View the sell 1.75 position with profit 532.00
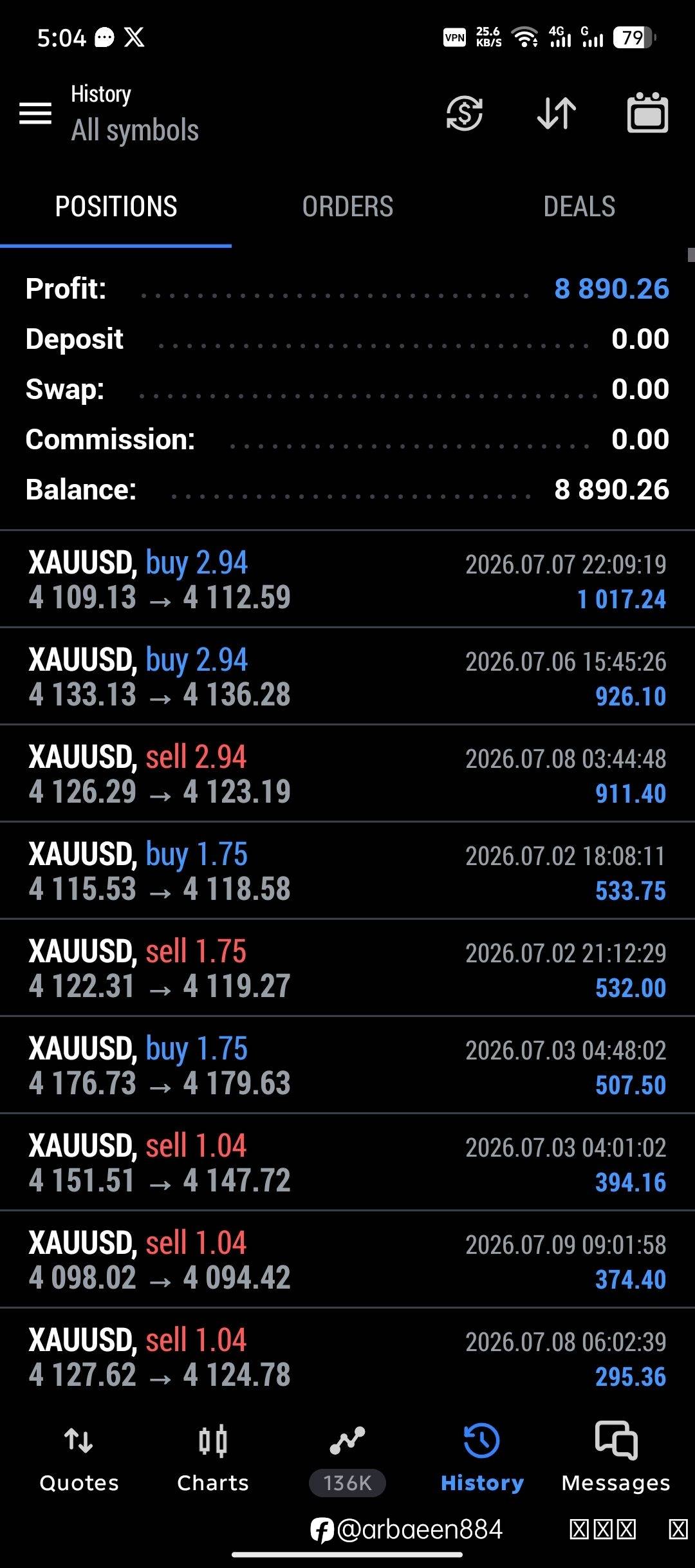The width and height of the screenshot is (695, 1568). [347, 968]
